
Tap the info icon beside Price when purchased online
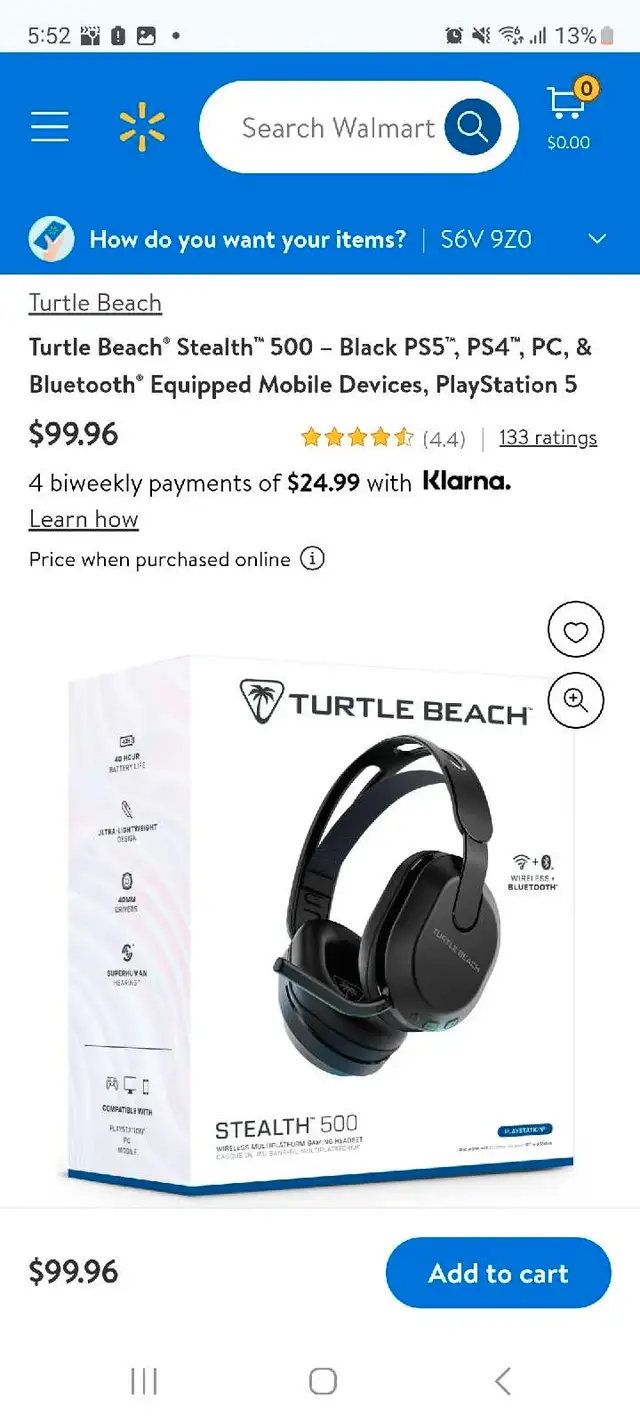[313, 559]
